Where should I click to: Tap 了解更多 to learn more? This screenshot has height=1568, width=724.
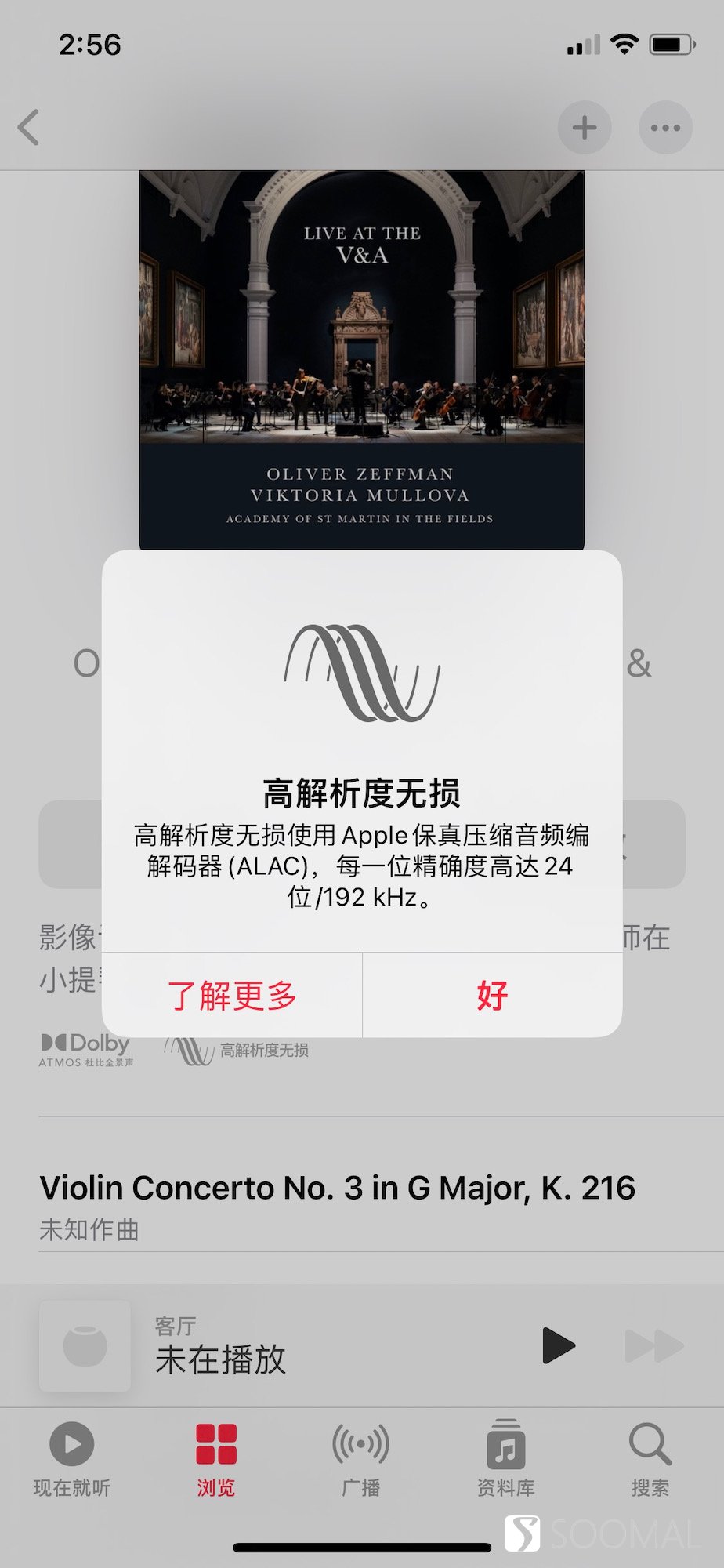coord(231,994)
